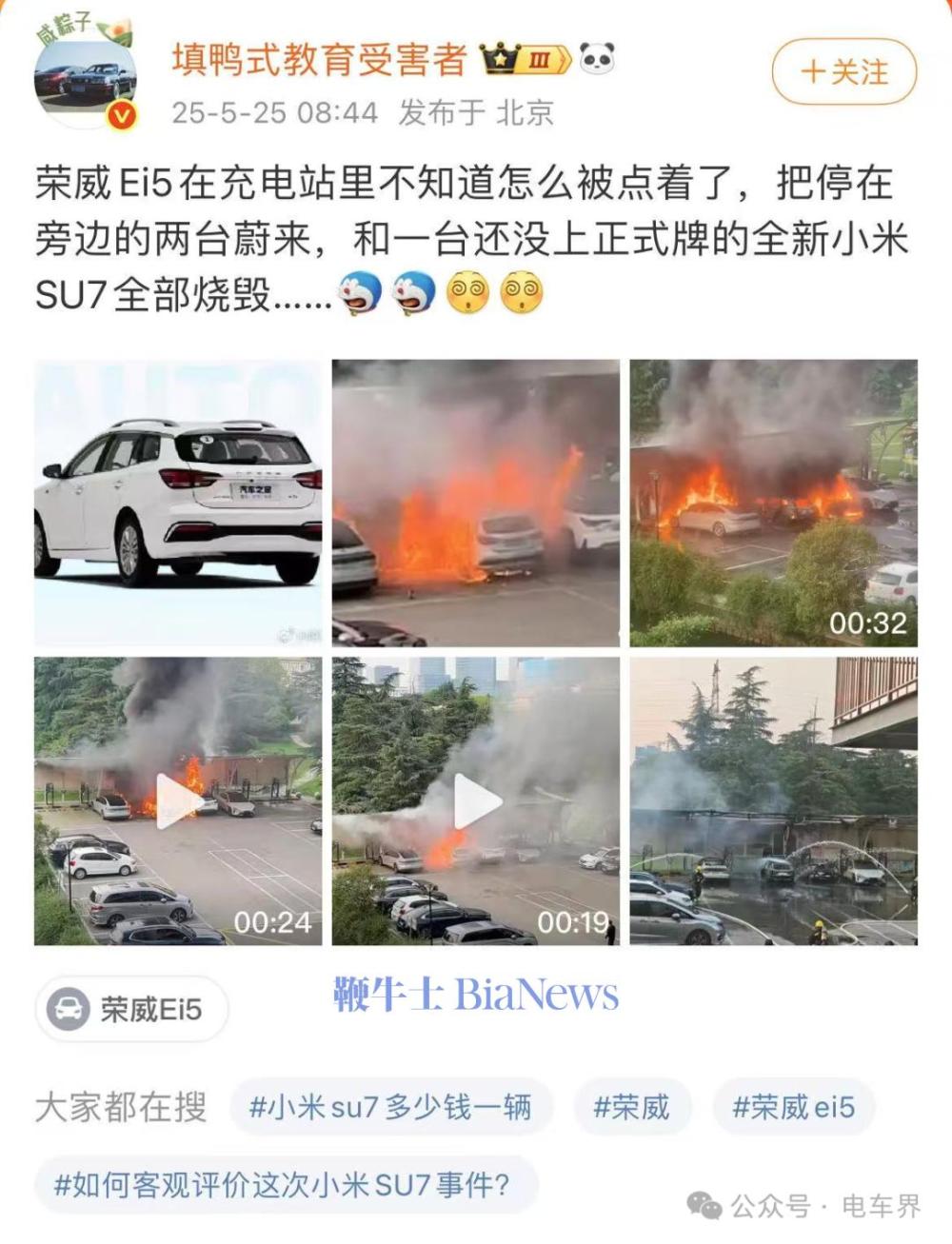This screenshot has height=1244, width=952.
Task: View the close-up photo of the burning cars
Action: (x=475, y=503)
